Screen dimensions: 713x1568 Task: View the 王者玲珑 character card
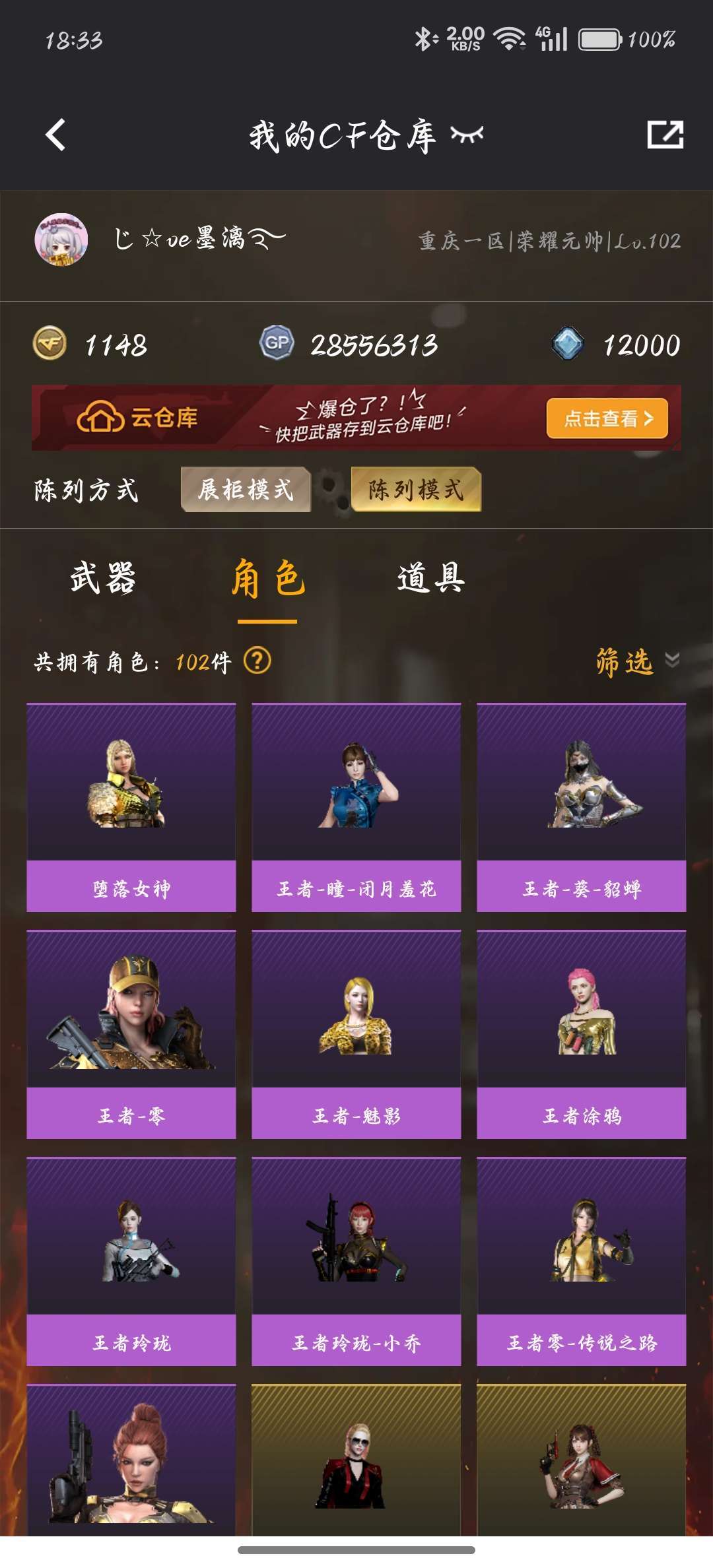131,1261
